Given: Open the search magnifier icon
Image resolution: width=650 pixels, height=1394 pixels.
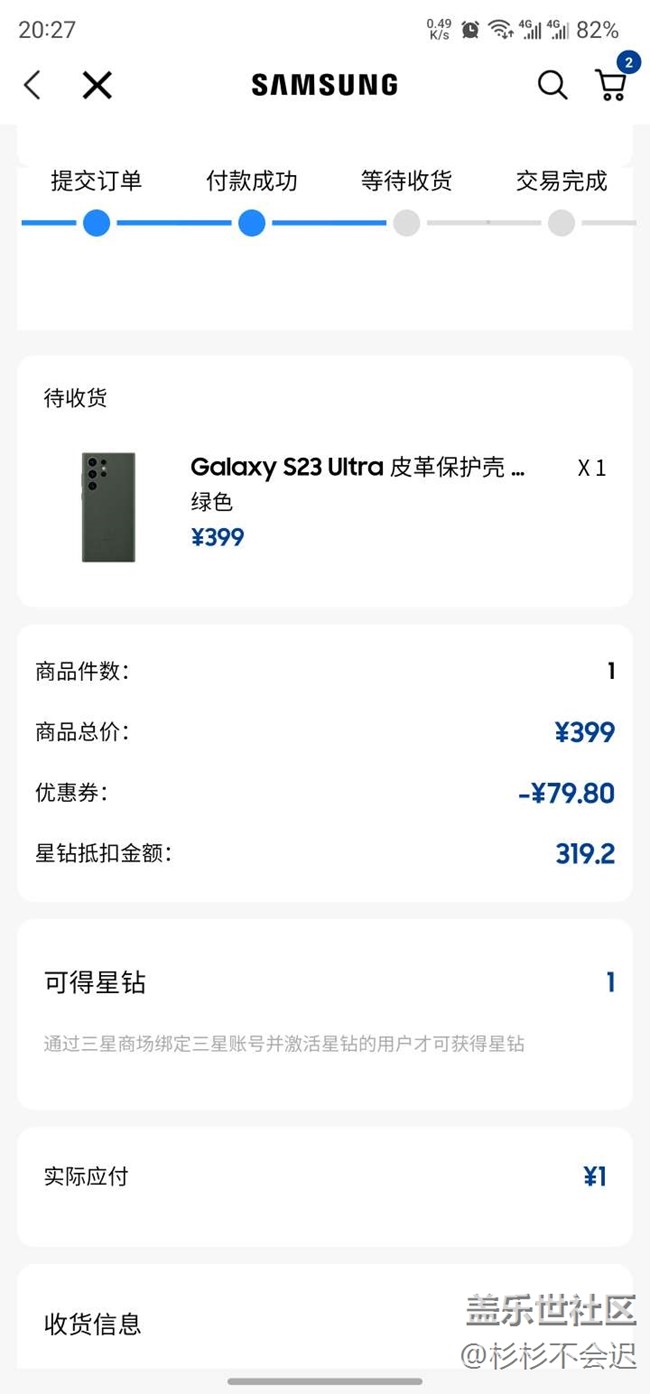Looking at the screenshot, I should [552, 85].
